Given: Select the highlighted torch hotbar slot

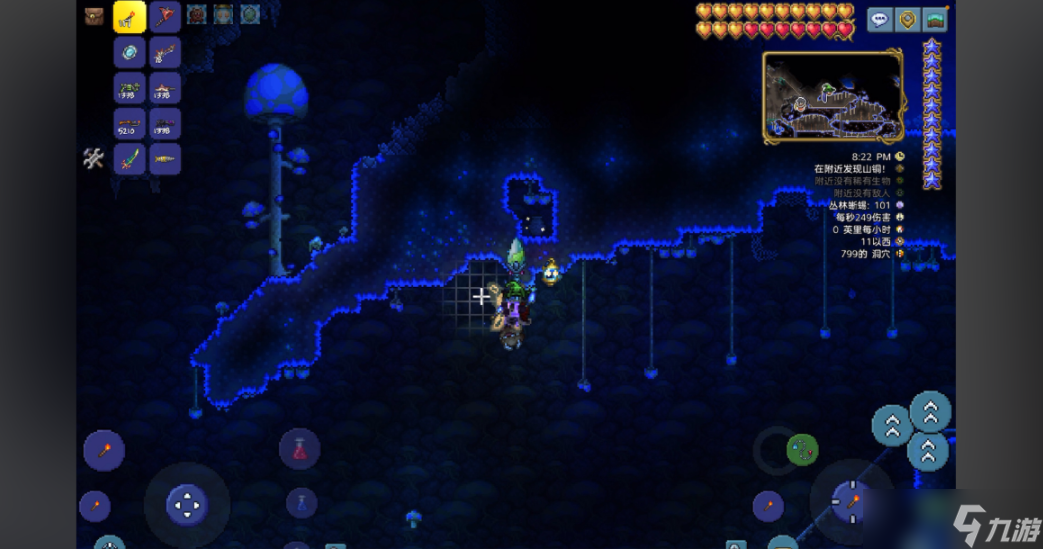Looking at the screenshot, I should point(130,17).
